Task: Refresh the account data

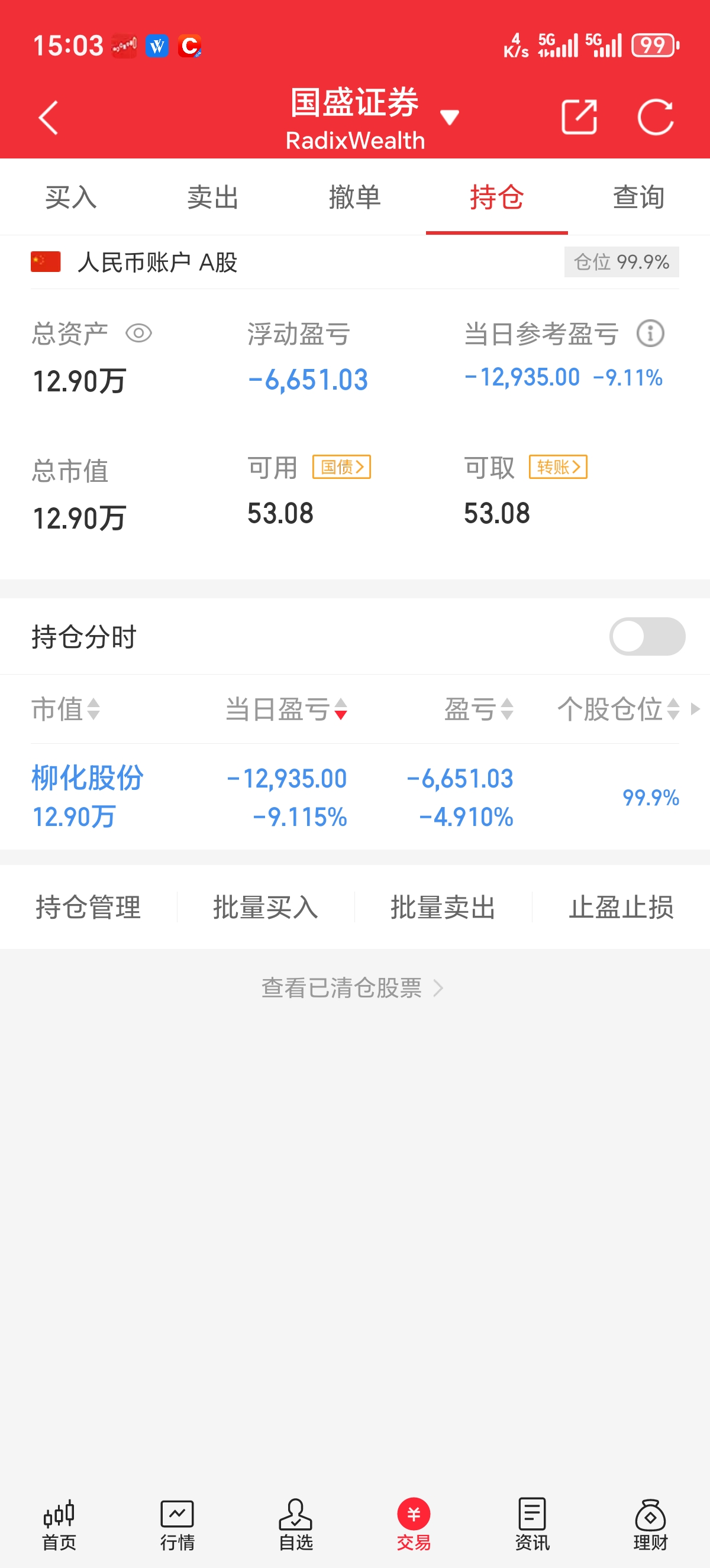Action: tap(655, 117)
